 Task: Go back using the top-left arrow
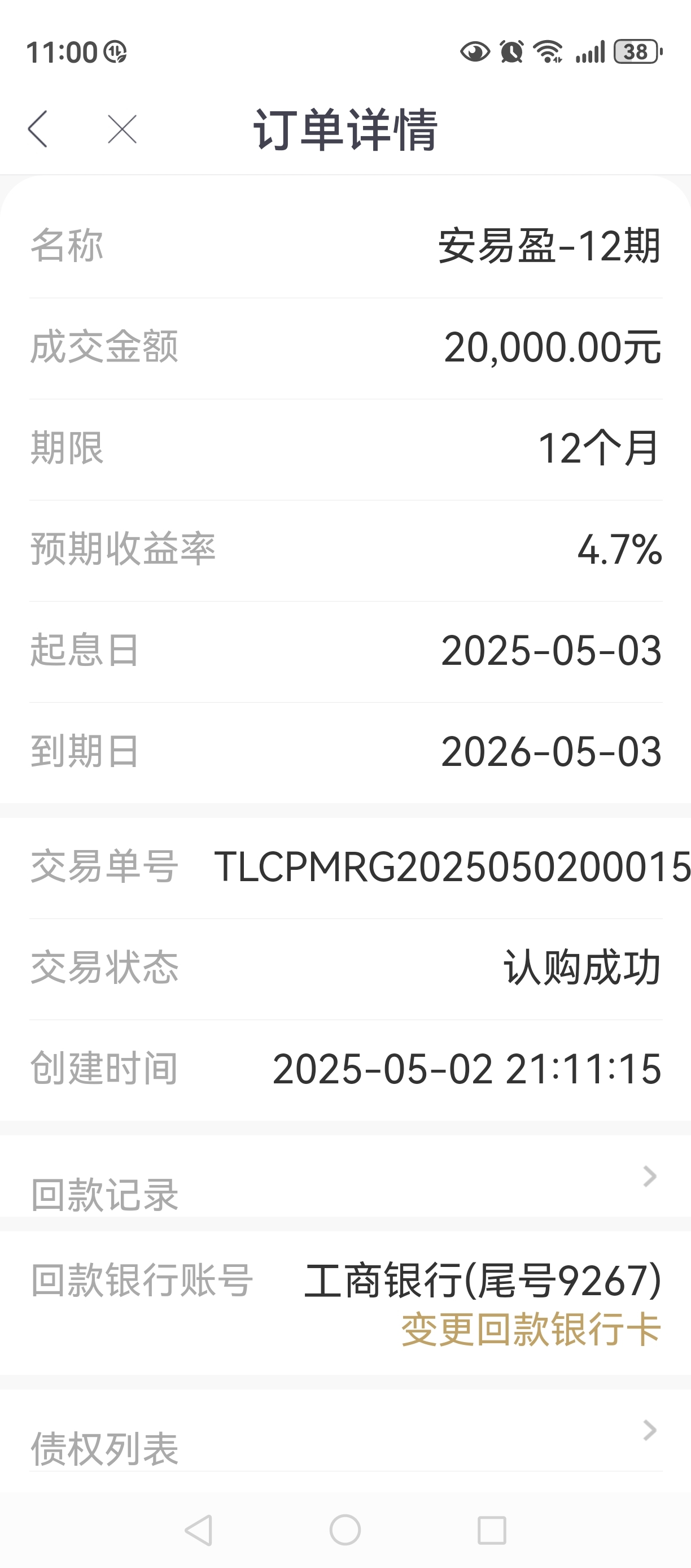pos(38,129)
